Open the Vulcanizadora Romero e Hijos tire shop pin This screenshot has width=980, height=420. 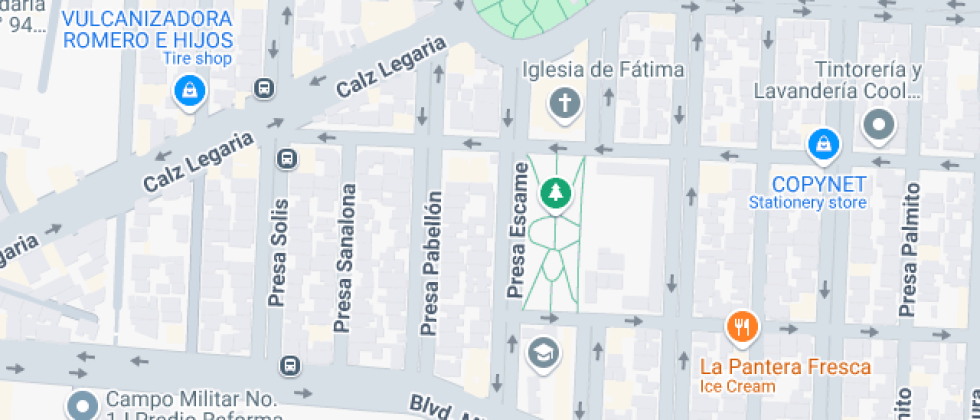coord(190,92)
